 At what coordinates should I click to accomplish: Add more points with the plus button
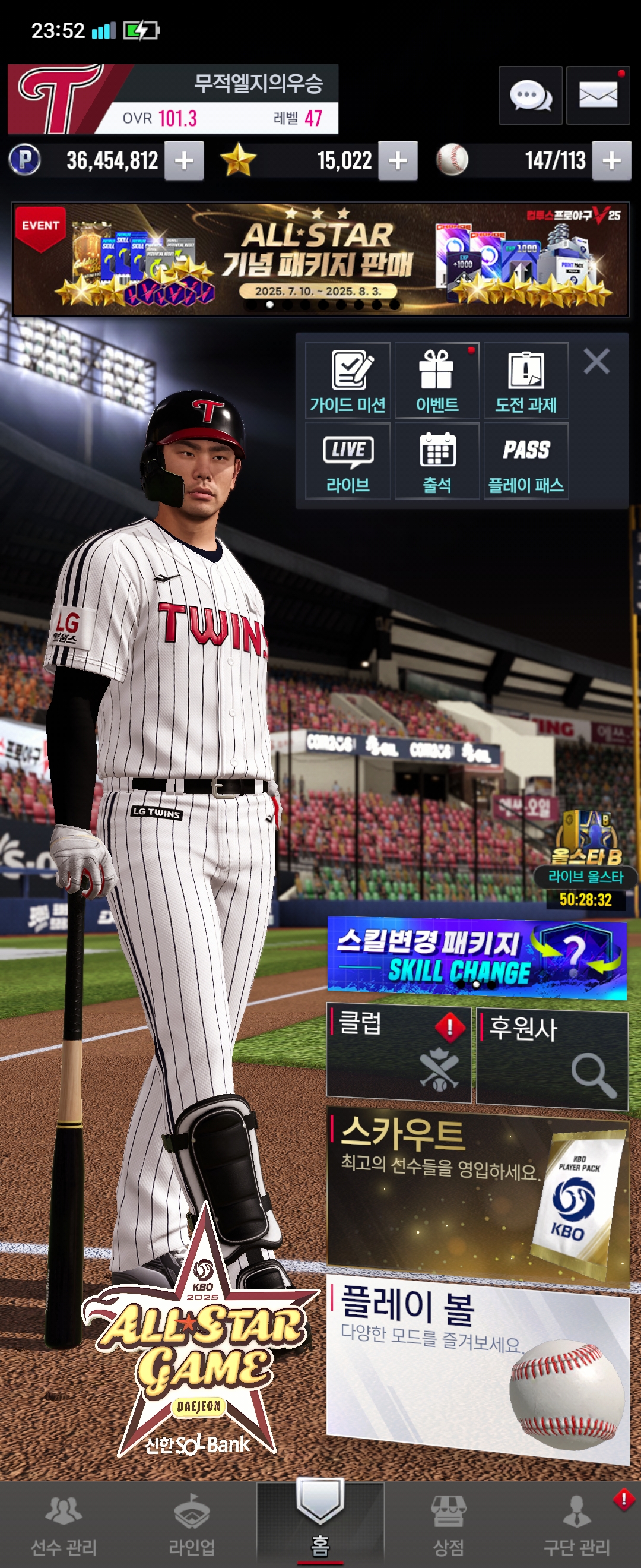[x=183, y=161]
